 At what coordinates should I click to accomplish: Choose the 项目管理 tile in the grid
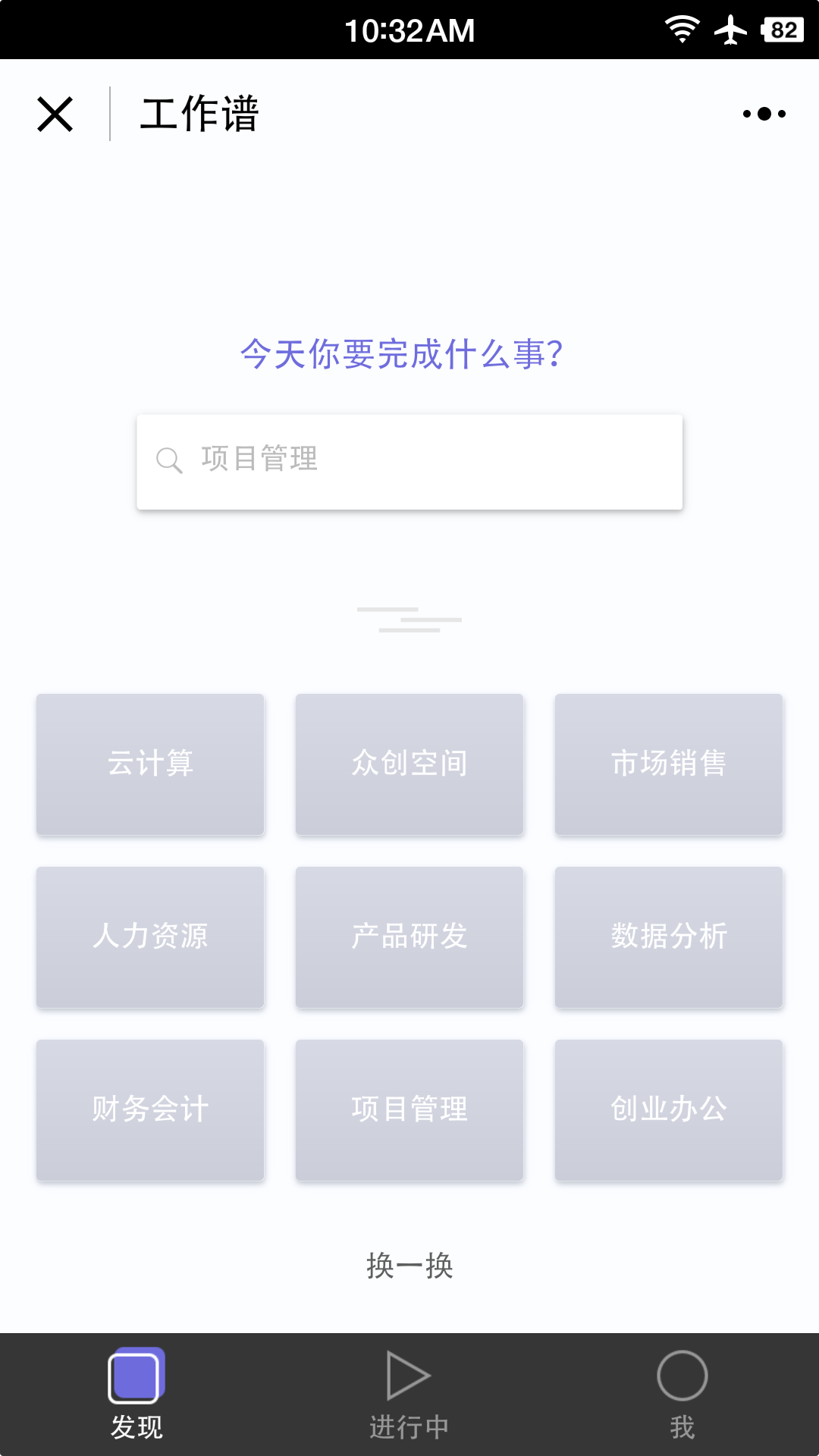pyautogui.click(x=409, y=1110)
